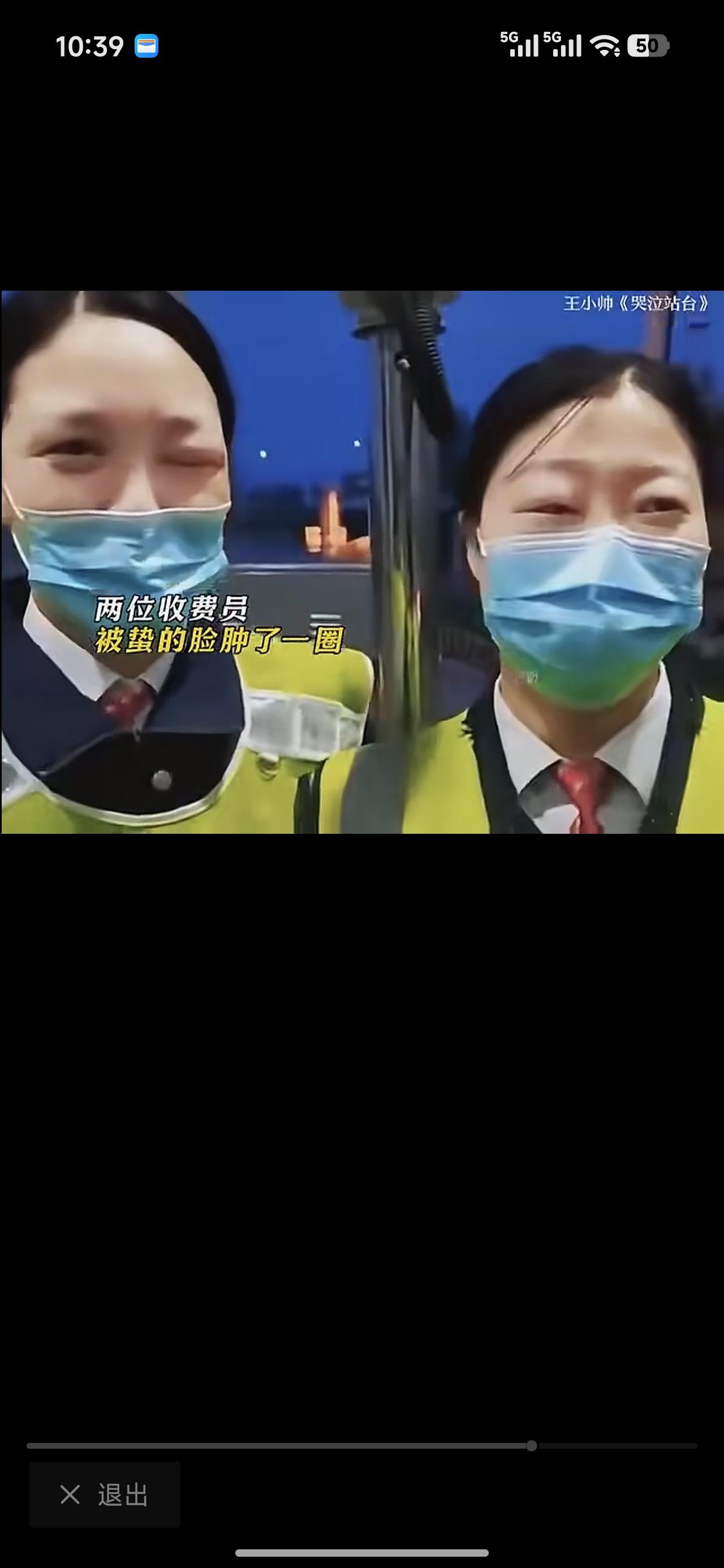
Task: Tap the 退出 exit button
Action: pos(105,1494)
